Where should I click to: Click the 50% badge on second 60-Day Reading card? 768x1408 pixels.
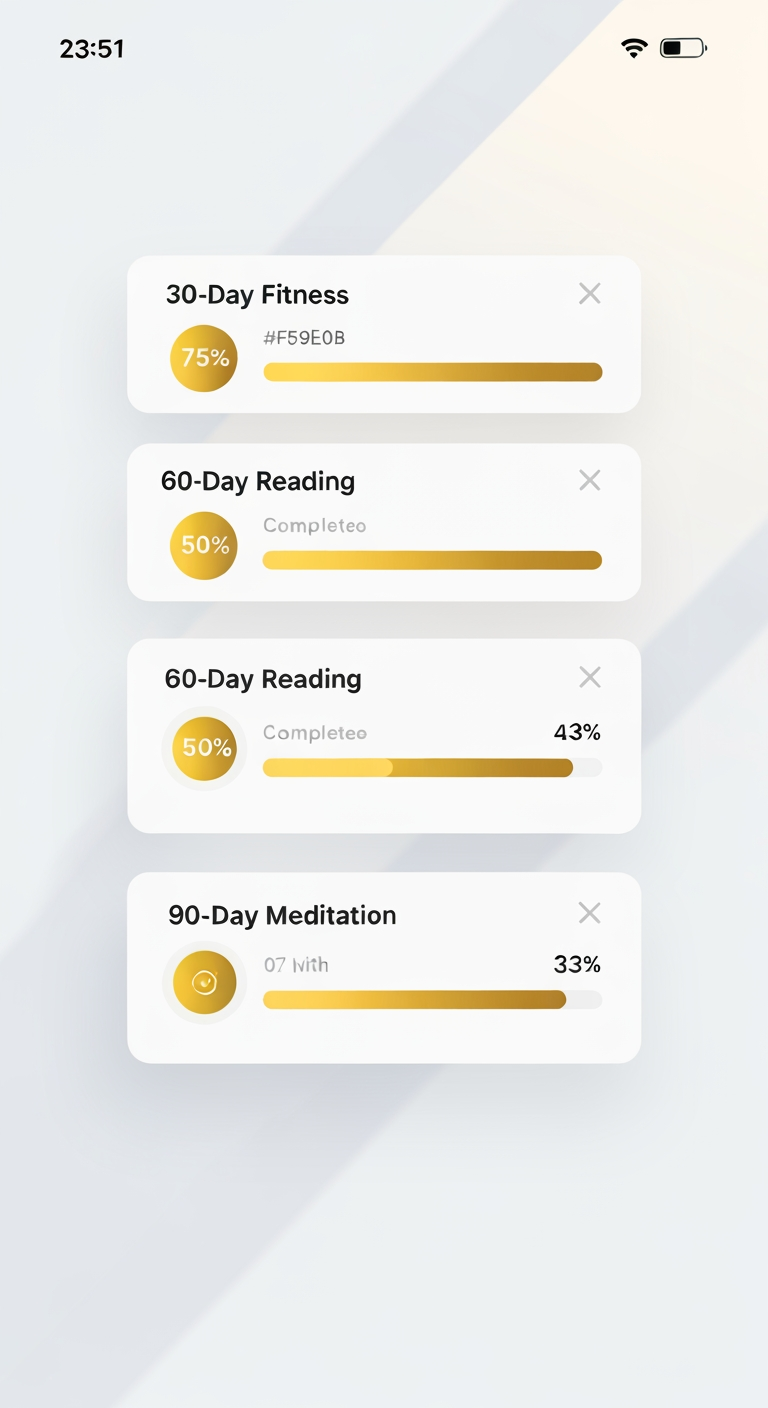click(x=203, y=747)
